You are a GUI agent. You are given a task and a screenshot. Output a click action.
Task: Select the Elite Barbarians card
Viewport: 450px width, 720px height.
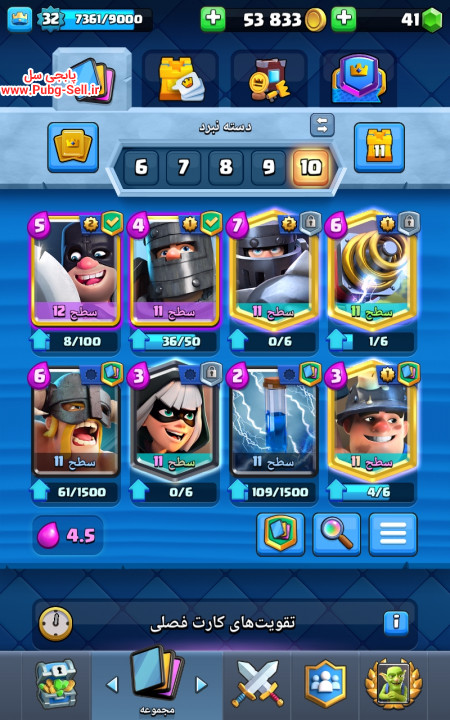(76, 420)
